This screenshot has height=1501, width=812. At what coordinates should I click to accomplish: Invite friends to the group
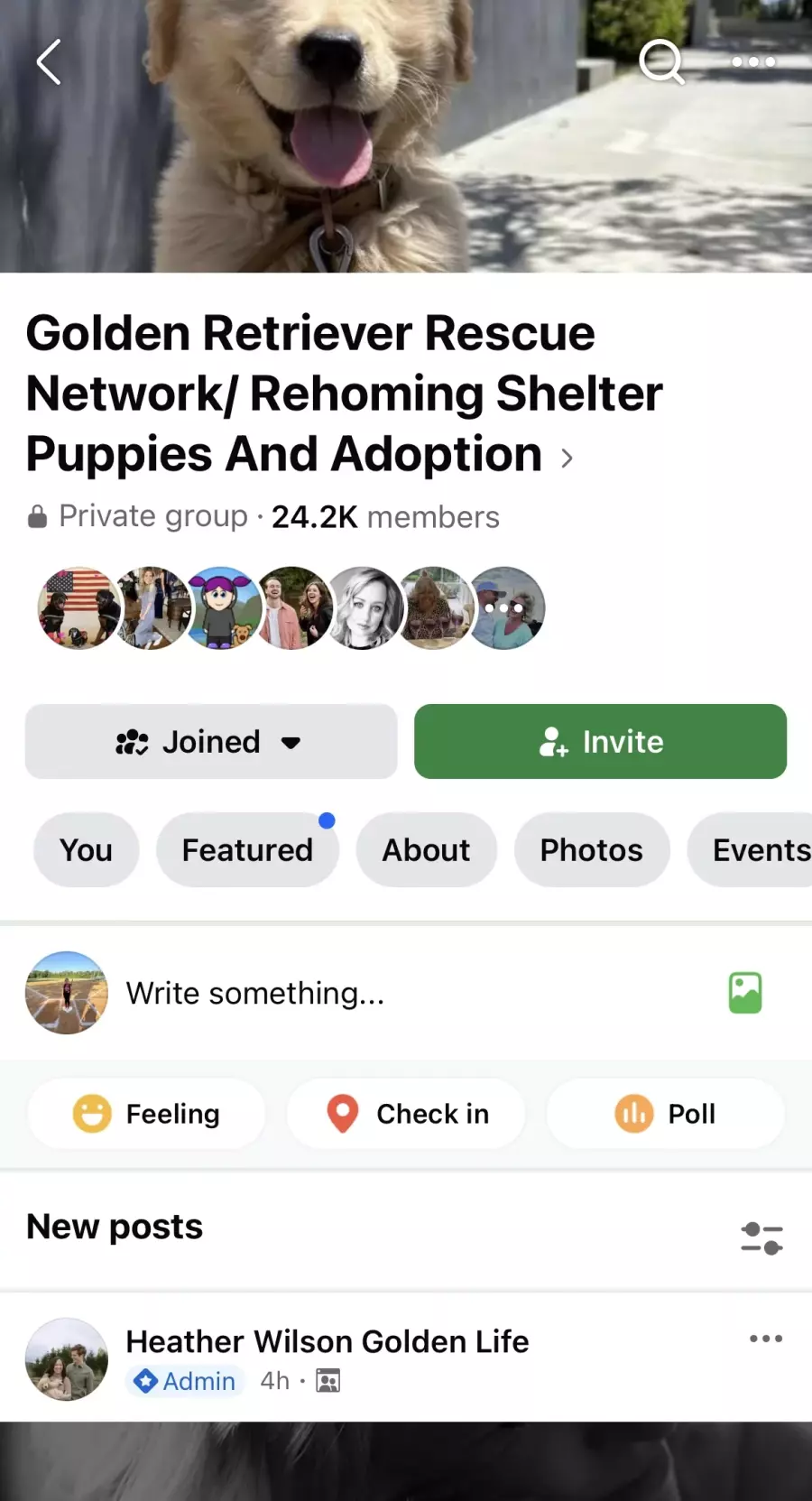600,742
